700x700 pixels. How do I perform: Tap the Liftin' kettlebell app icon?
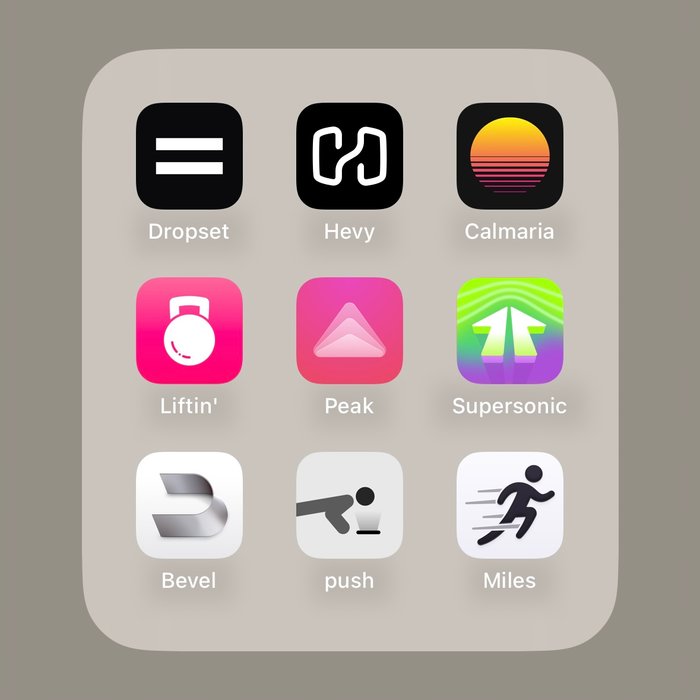pyautogui.click(x=189, y=330)
